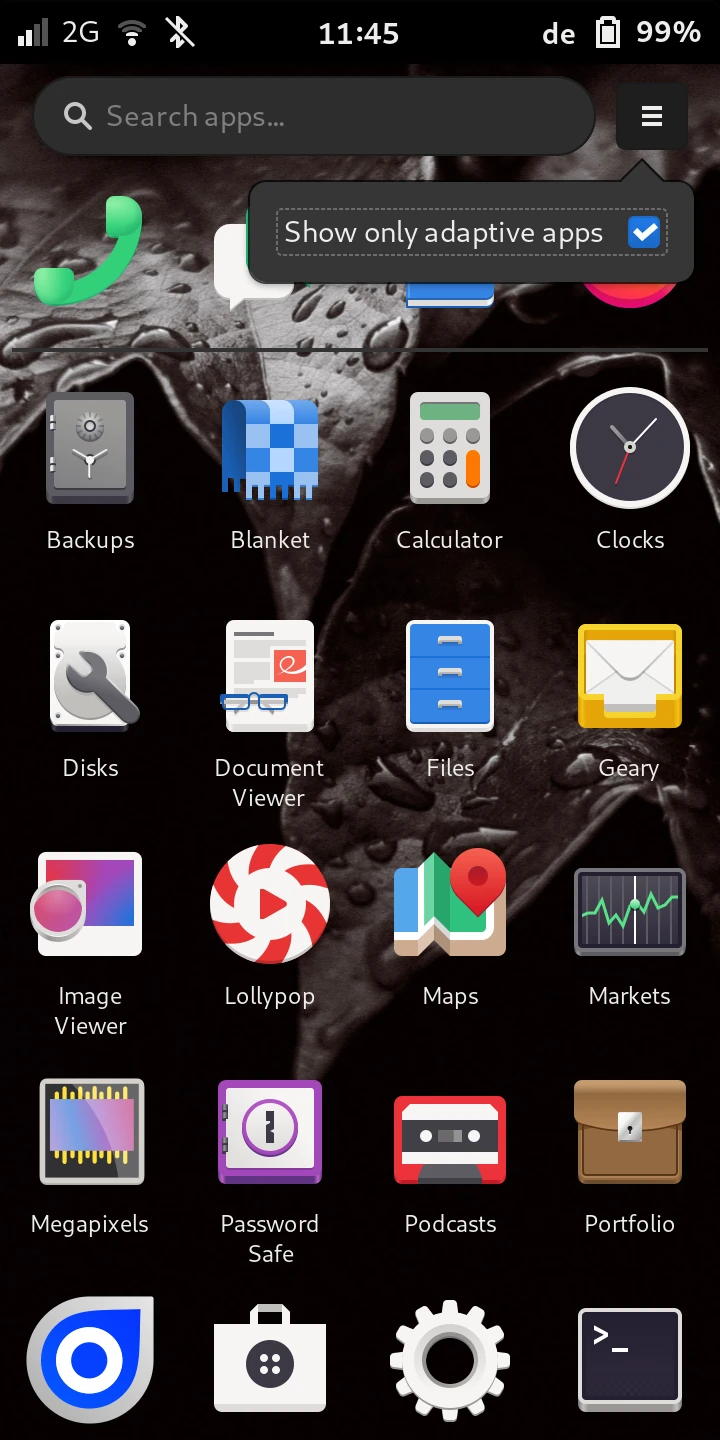Image resolution: width=720 pixels, height=1440 pixels.
Task: Close the hamburger menu popover
Action: point(651,117)
